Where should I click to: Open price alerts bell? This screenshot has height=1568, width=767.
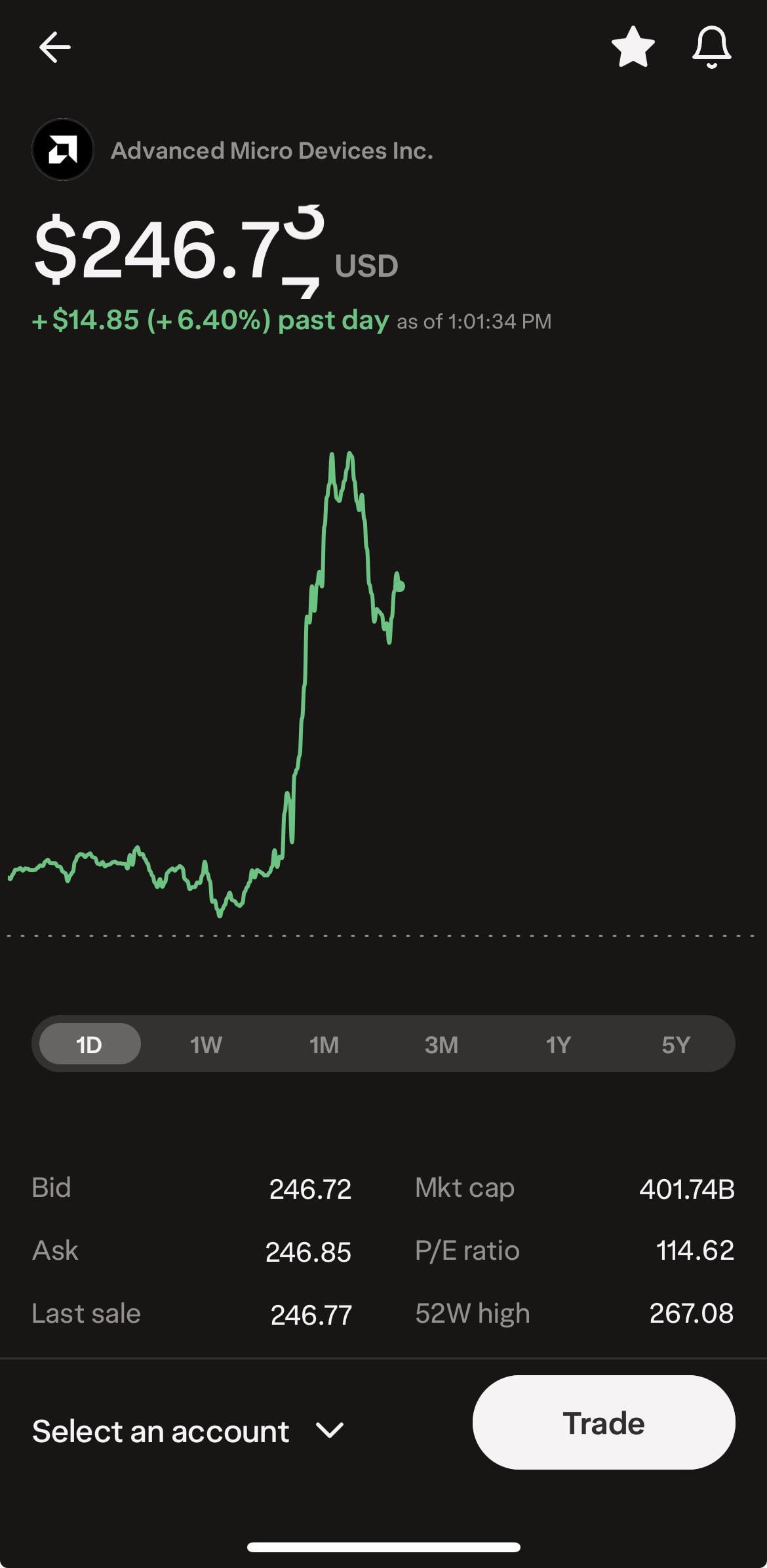(711, 47)
